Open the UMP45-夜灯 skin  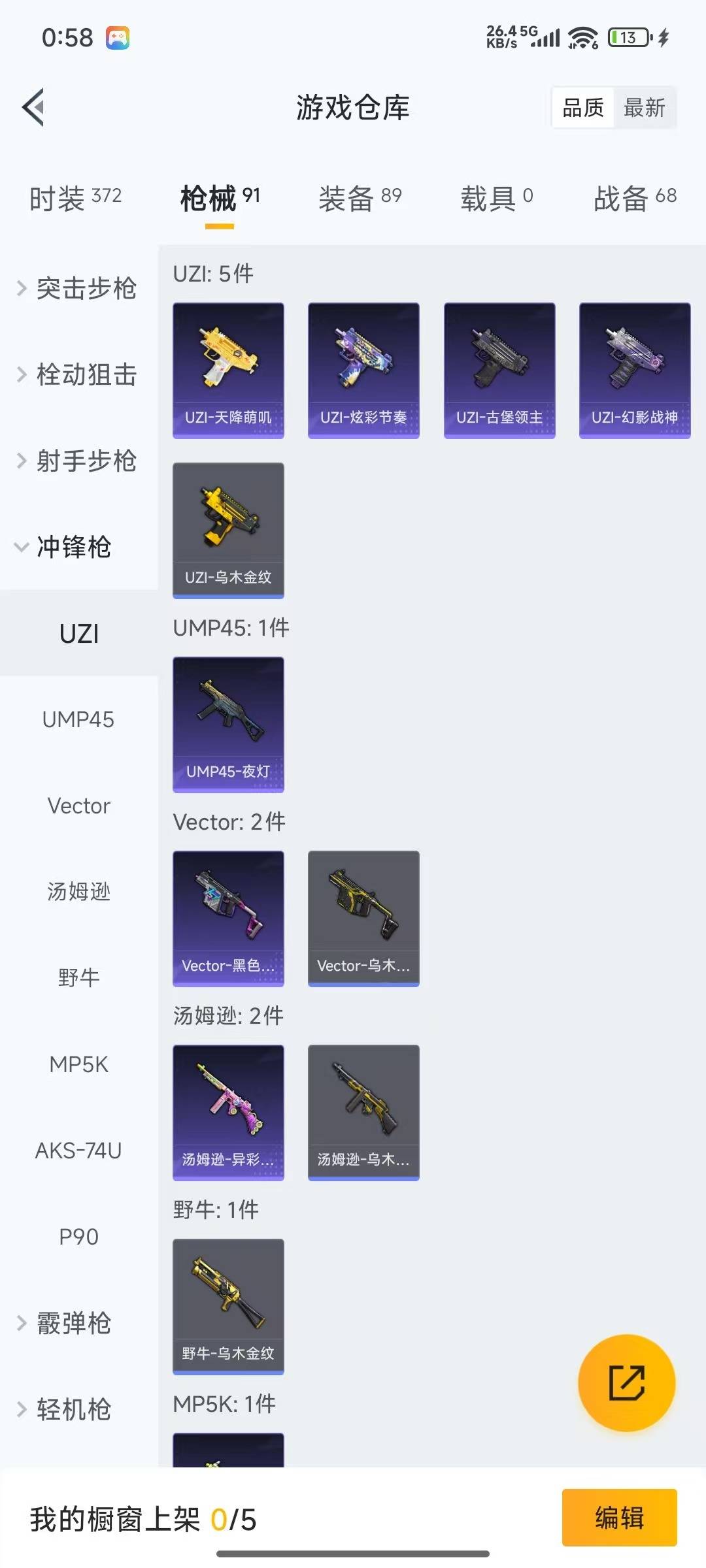pyautogui.click(x=228, y=724)
